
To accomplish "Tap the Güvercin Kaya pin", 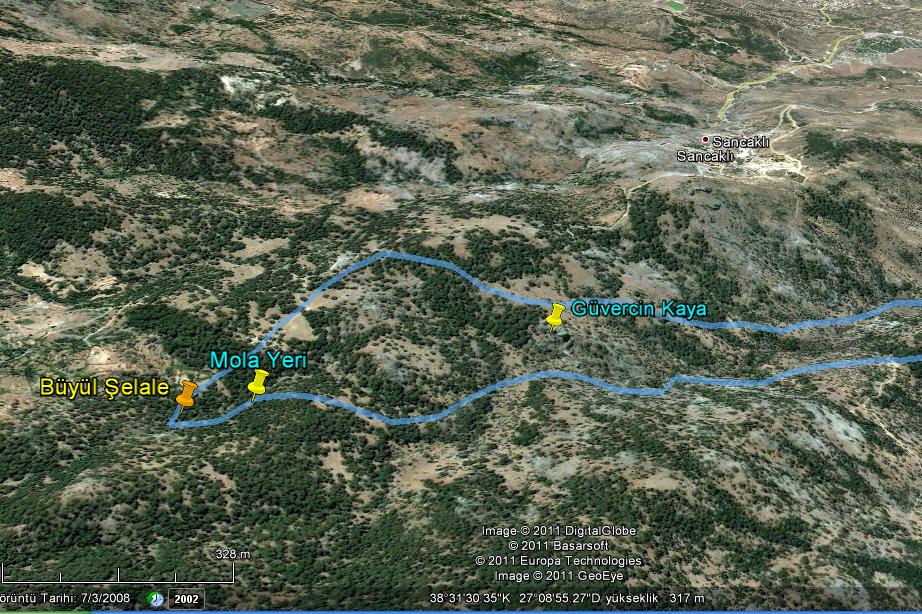I will click(555, 315).
